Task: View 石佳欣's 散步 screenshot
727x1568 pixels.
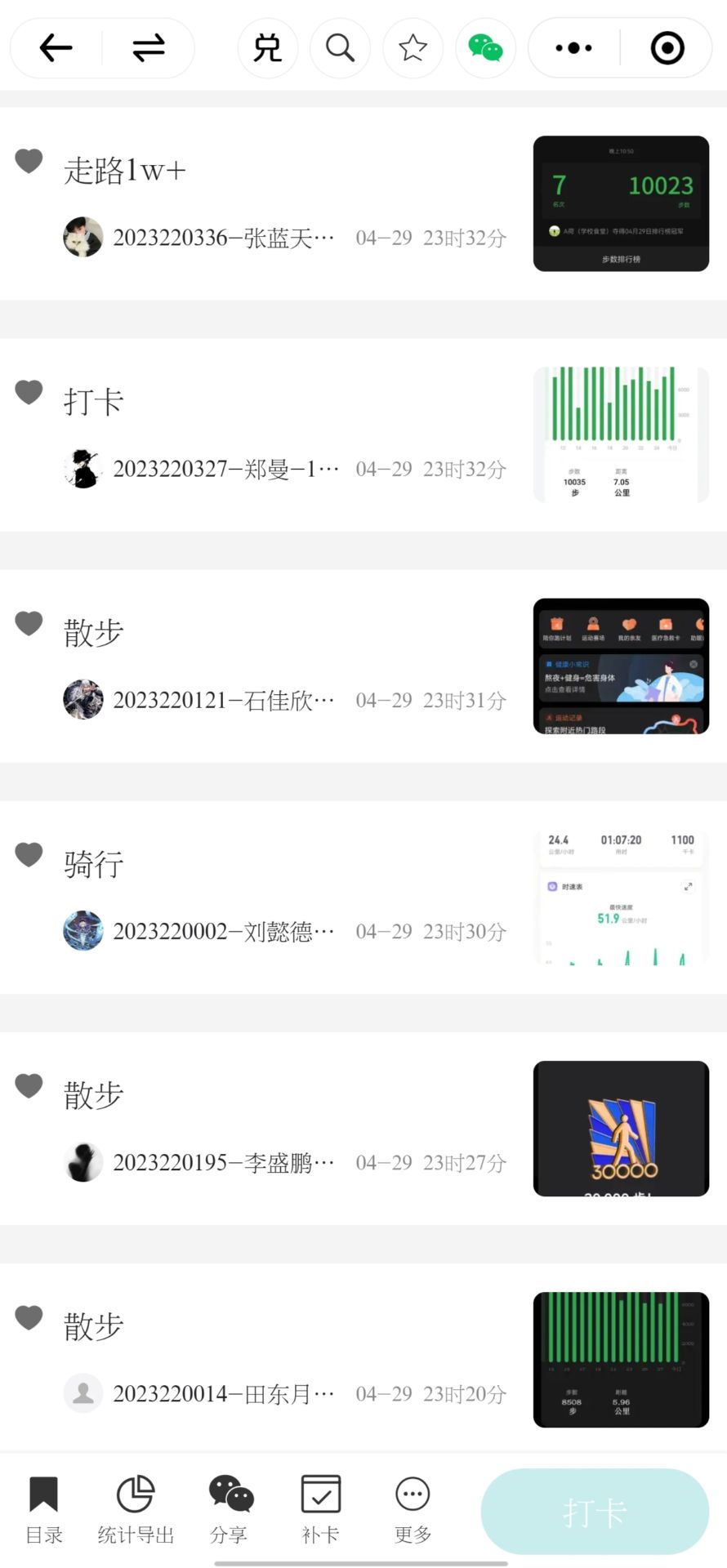Action: 621,666
